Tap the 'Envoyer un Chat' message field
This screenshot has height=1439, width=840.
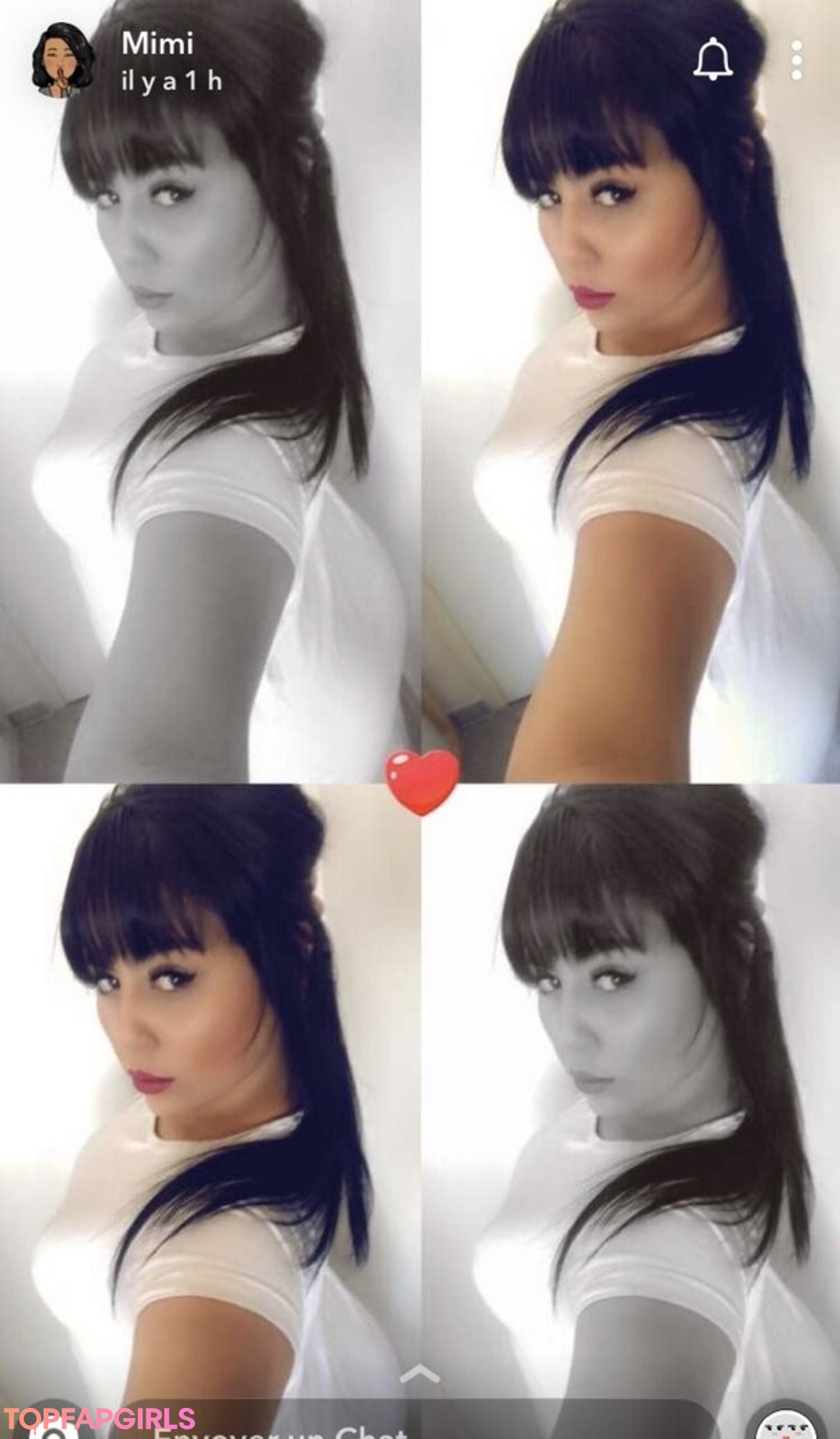click(420, 1428)
